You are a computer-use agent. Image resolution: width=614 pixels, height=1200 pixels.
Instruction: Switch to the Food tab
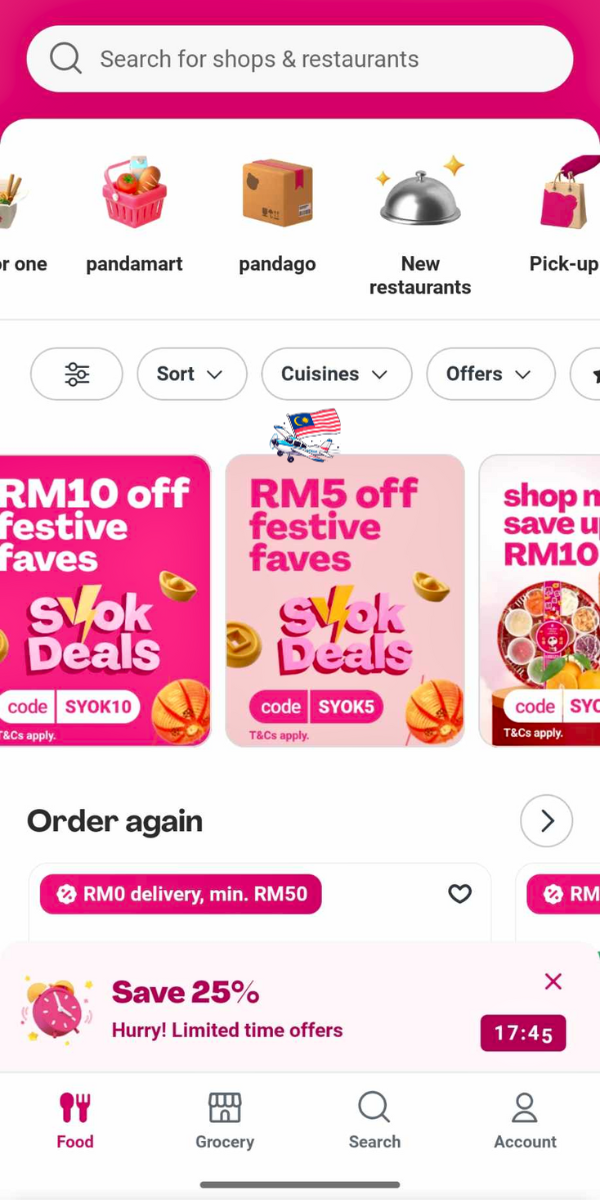point(75,1120)
